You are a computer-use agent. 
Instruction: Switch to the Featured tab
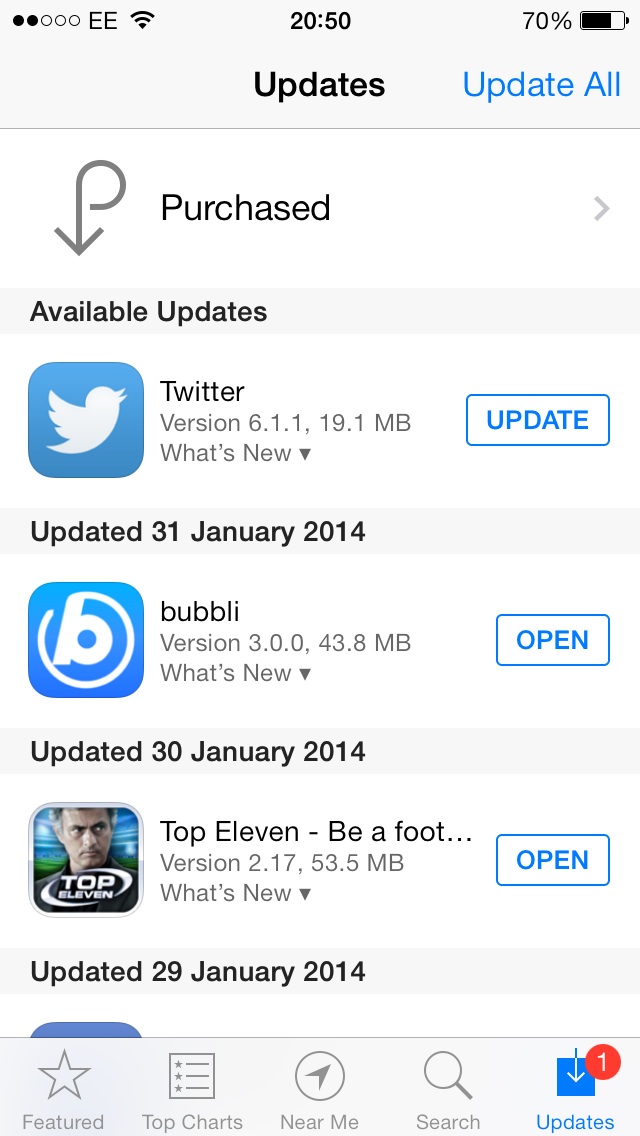[63, 1090]
